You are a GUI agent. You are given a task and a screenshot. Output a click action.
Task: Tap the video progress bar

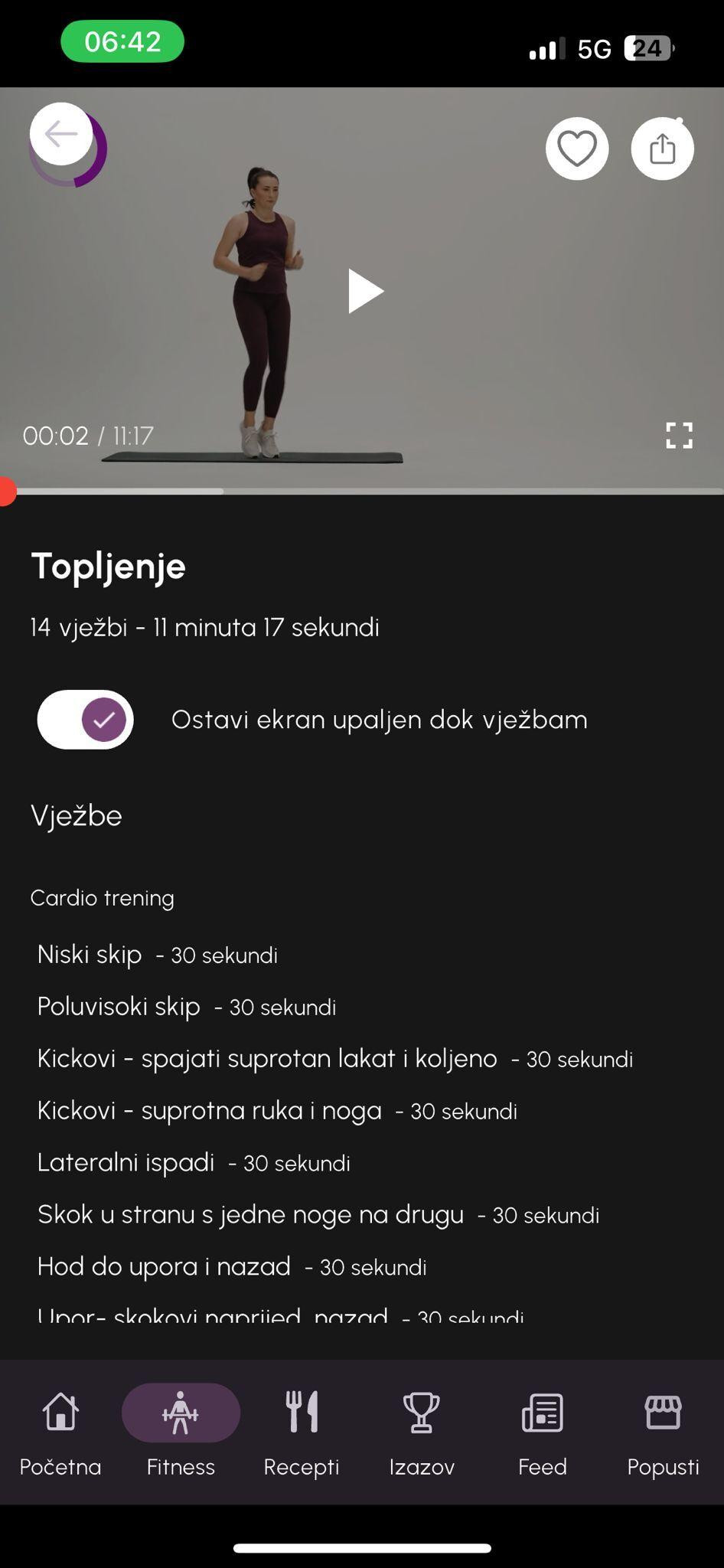click(362, 491)
